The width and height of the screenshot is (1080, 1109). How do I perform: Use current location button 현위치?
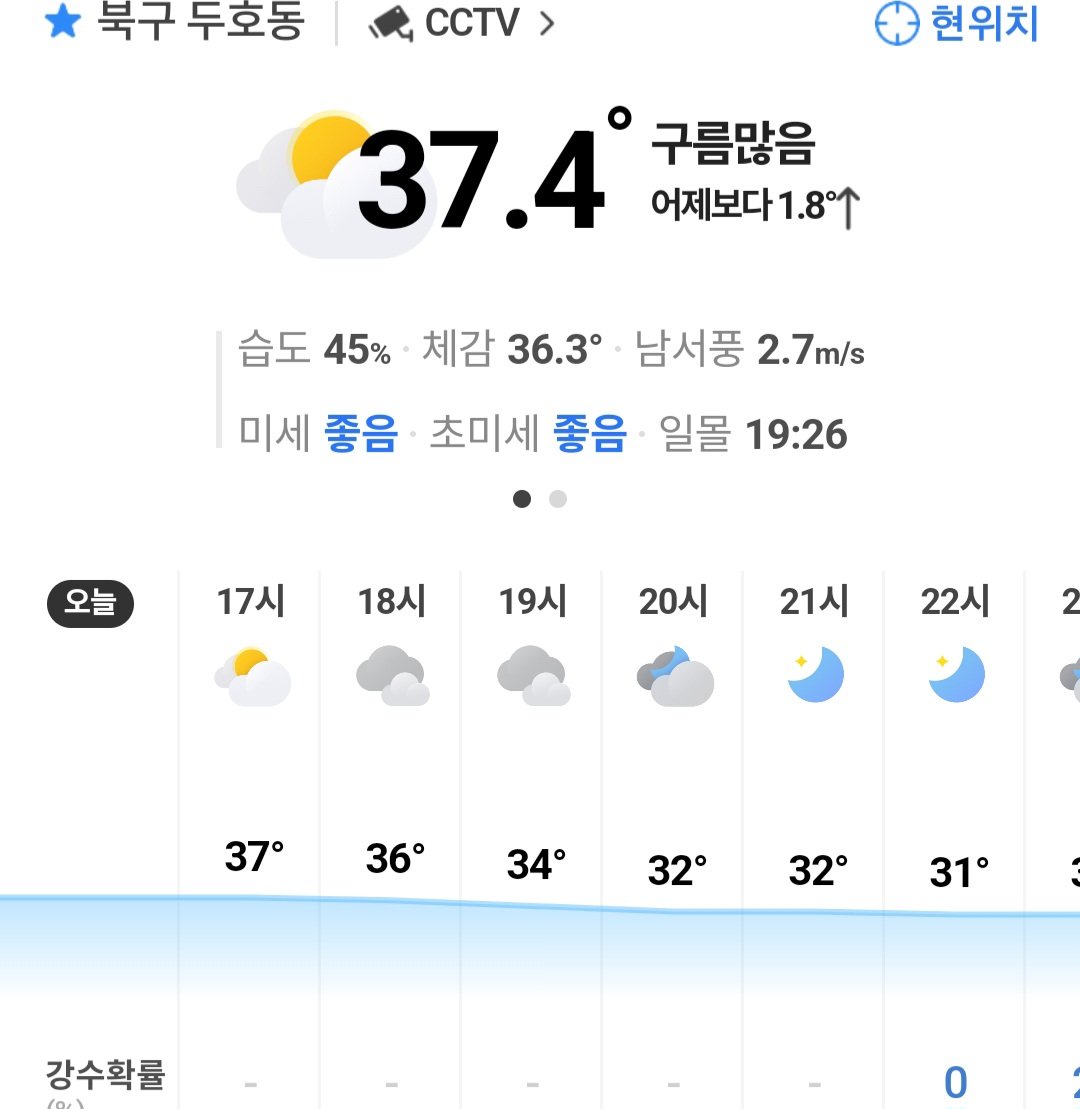point(957,24)
